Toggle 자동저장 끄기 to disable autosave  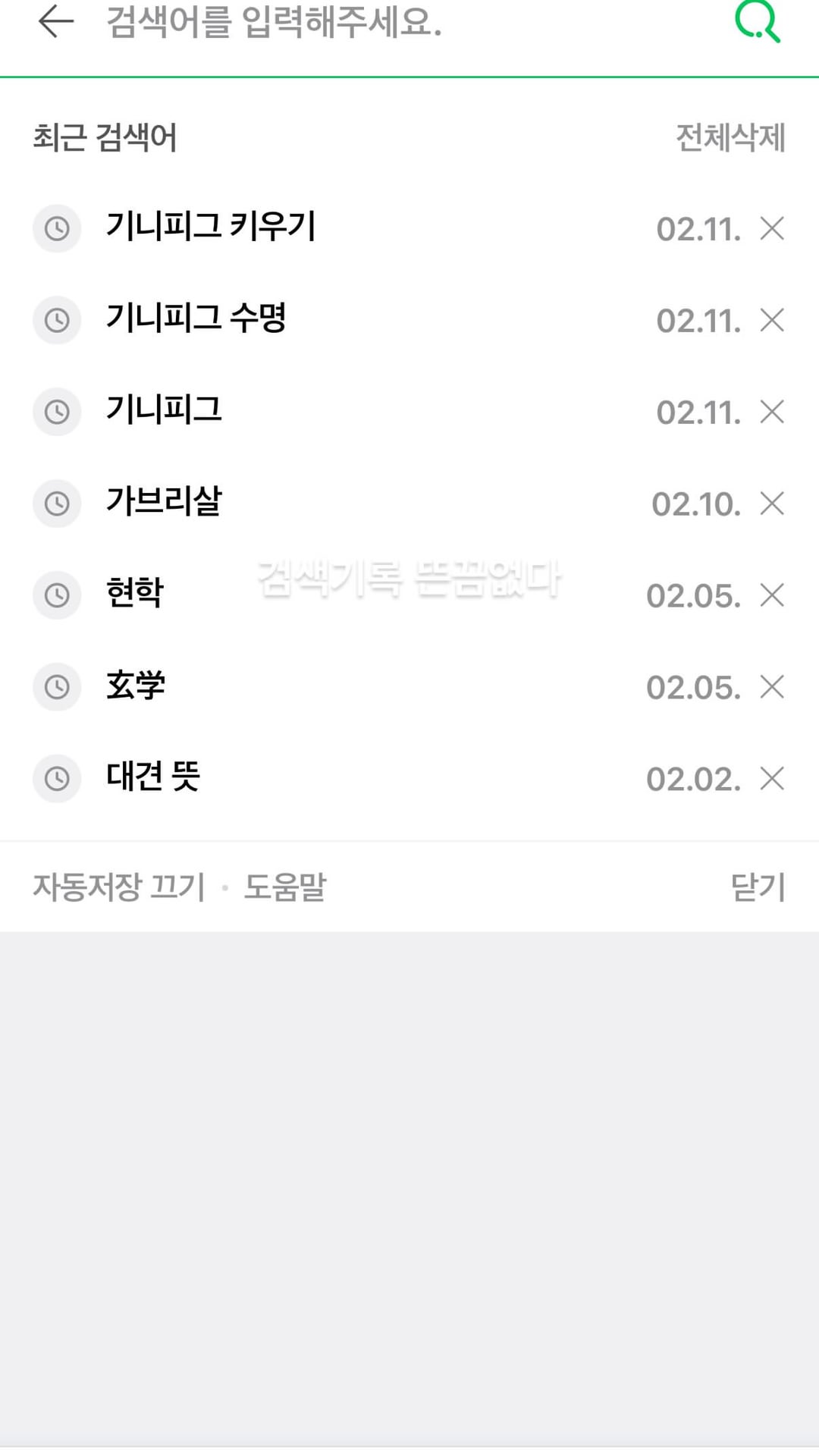pyautogui.click(x=117, y=886)
